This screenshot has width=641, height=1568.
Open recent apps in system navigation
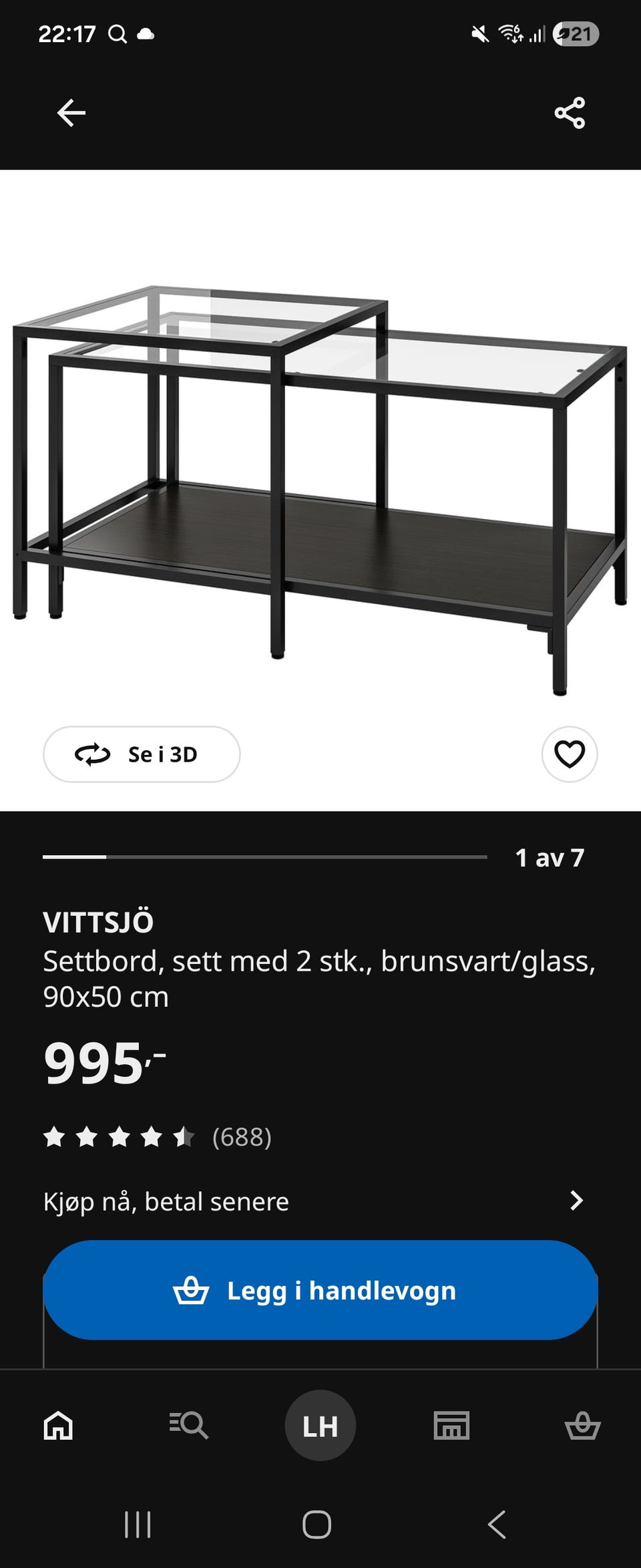138,1525
